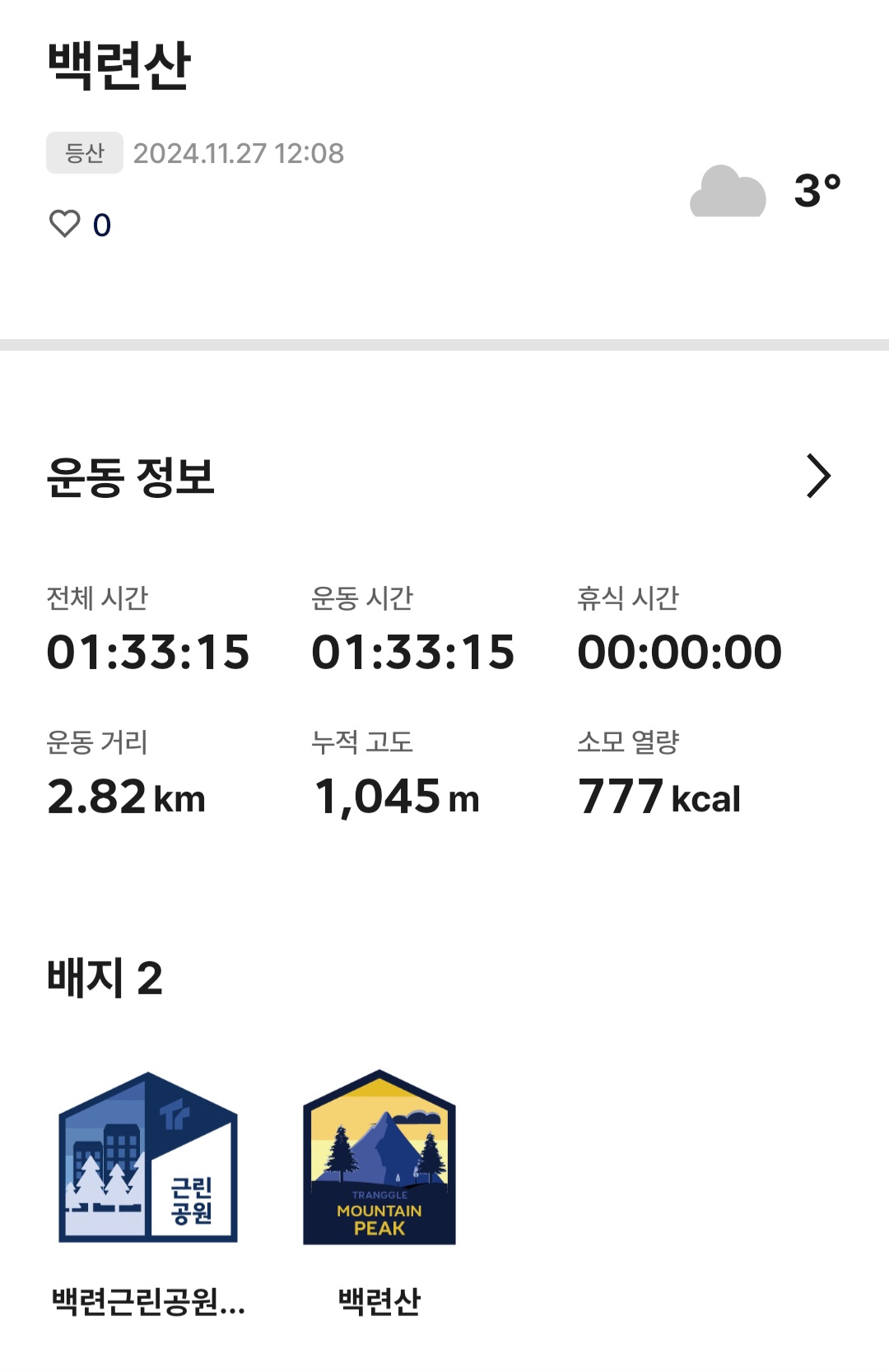Select the 등산 activity type tag
Viewport: 889px width, 1372px height.
click(83, 151)
